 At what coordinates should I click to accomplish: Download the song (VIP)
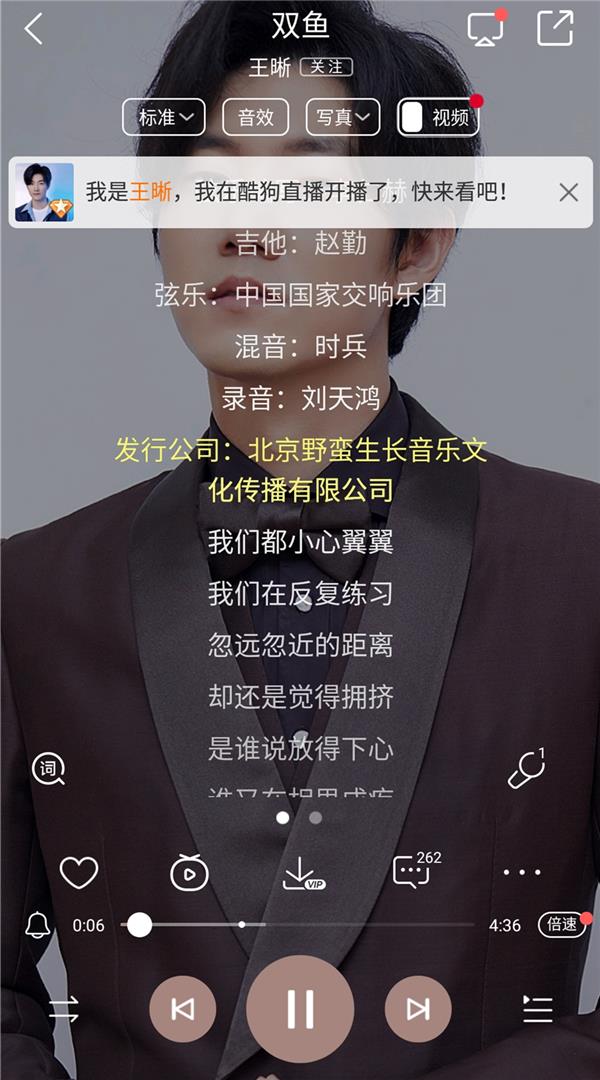300,873
